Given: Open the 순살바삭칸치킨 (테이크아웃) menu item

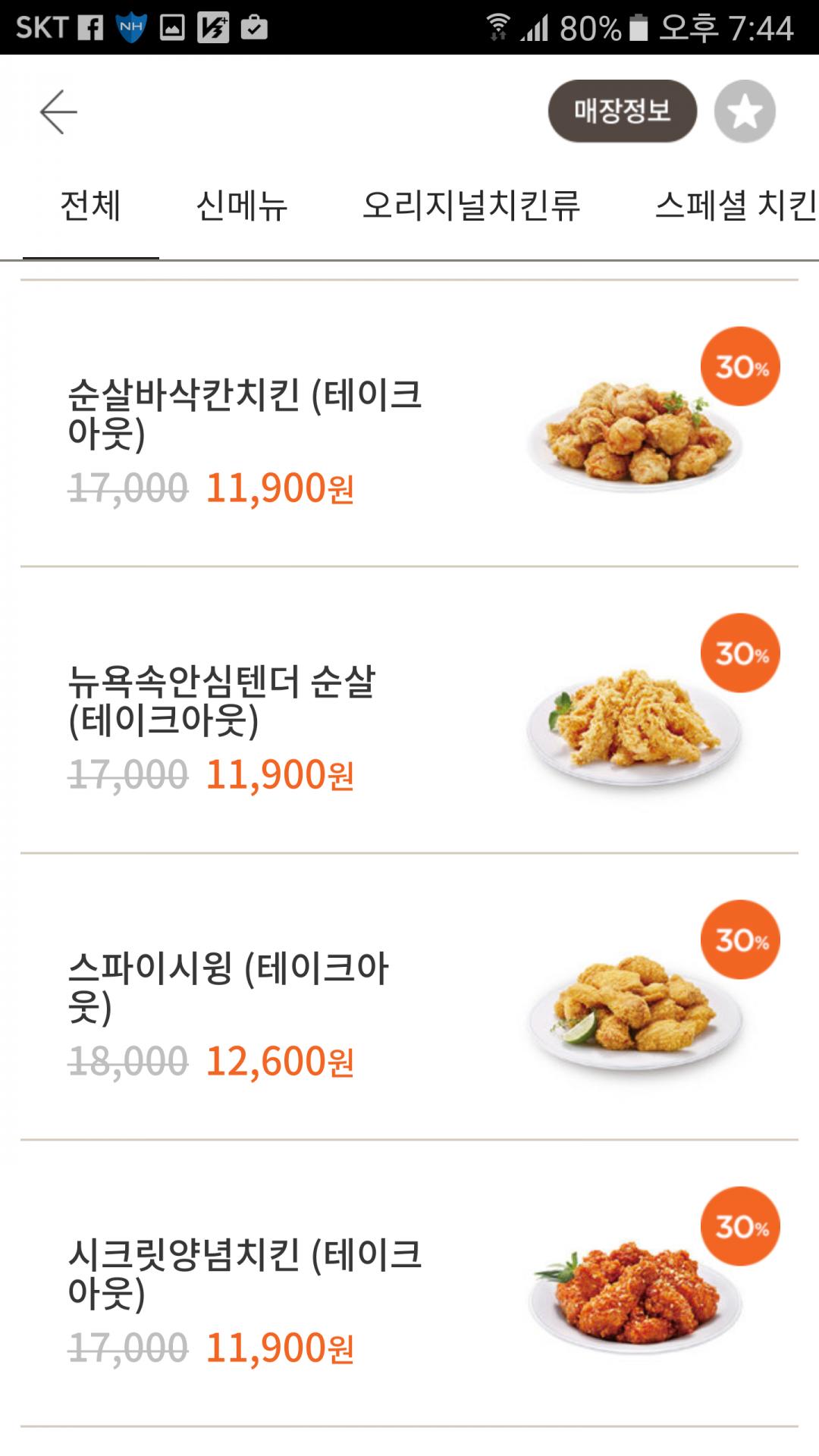Looking at the screenshot, I should click(409, 423).
